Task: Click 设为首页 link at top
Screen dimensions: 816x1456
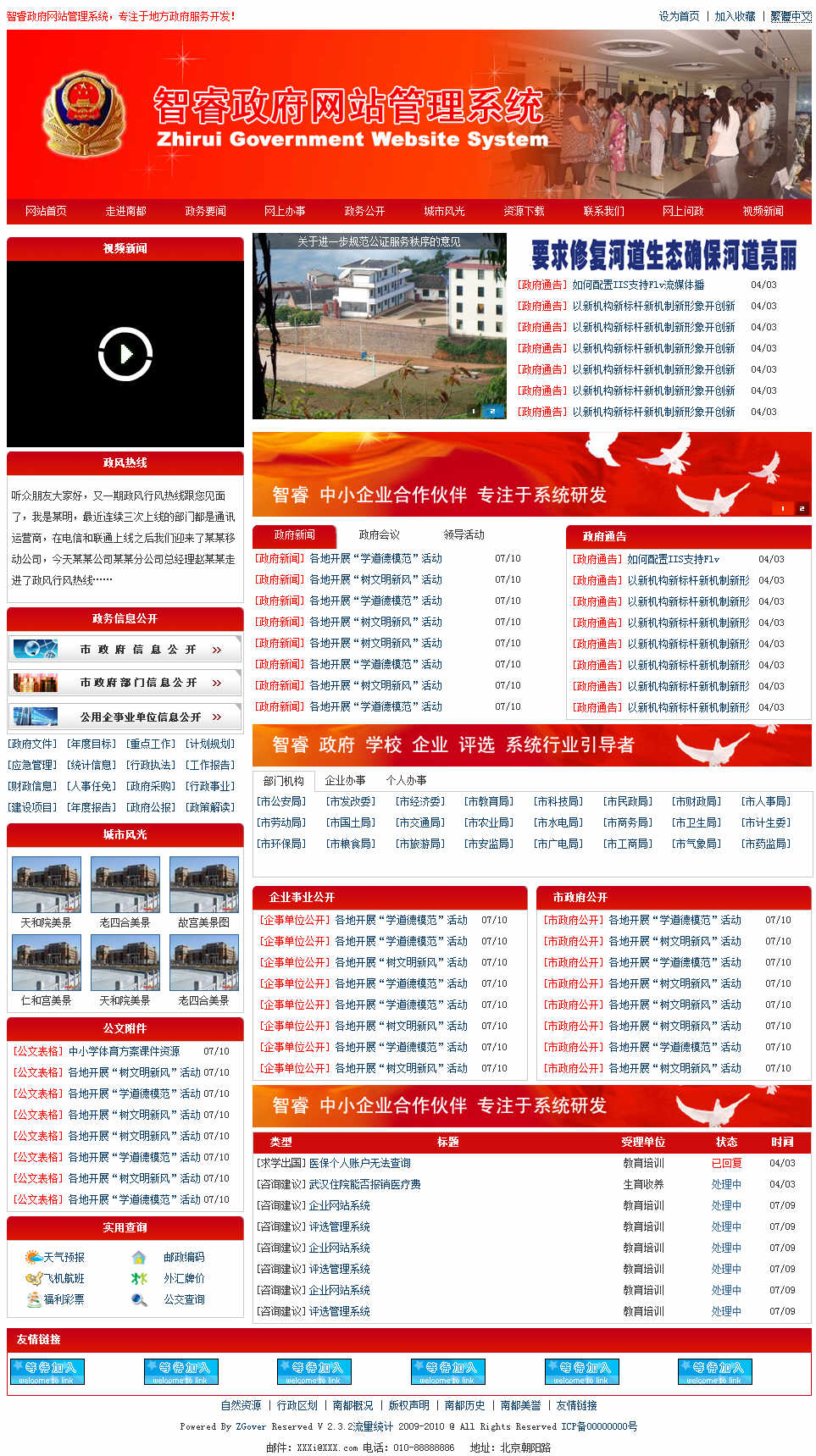Action: coord(679,16)
